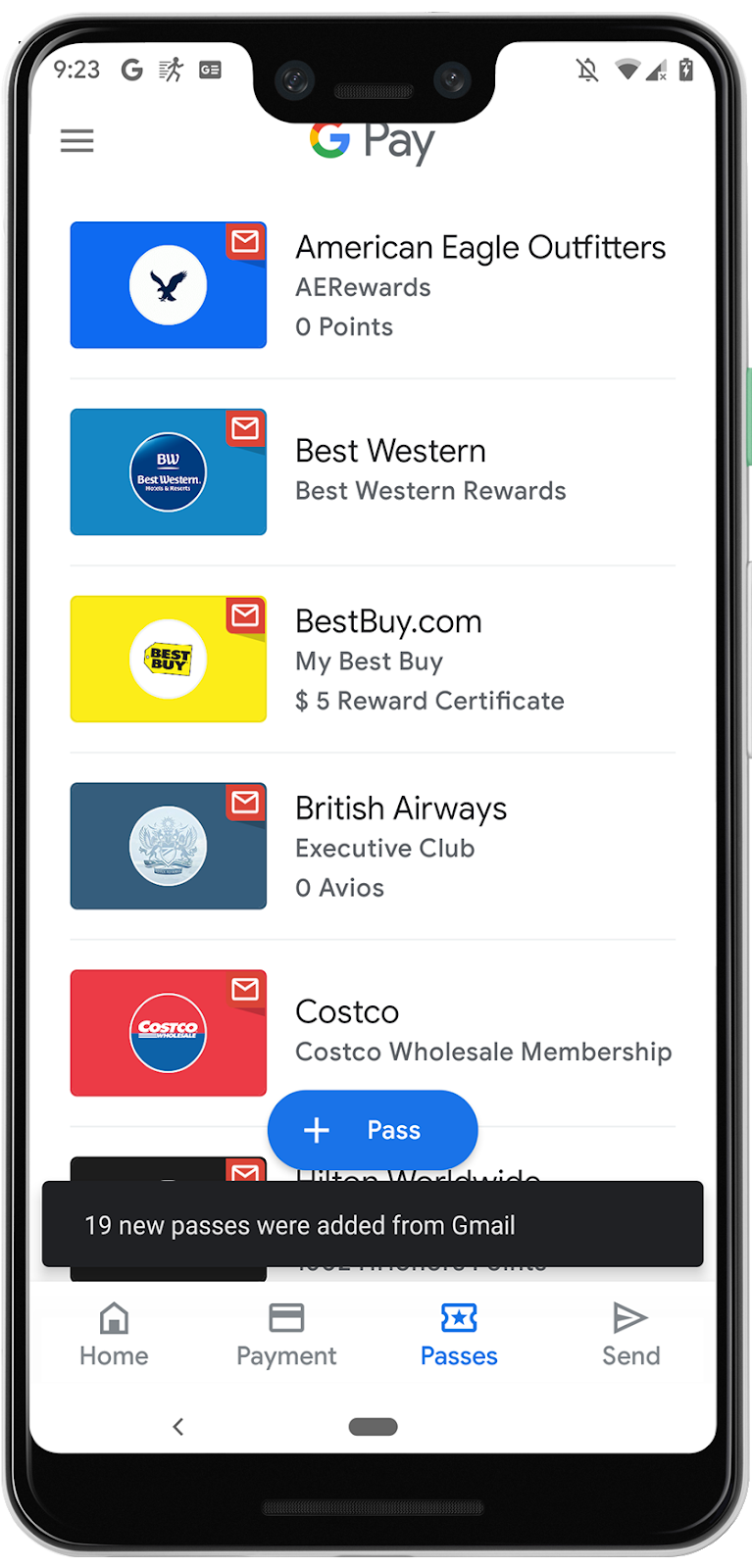Go to the Send tab

click(x=630, y=1334)
